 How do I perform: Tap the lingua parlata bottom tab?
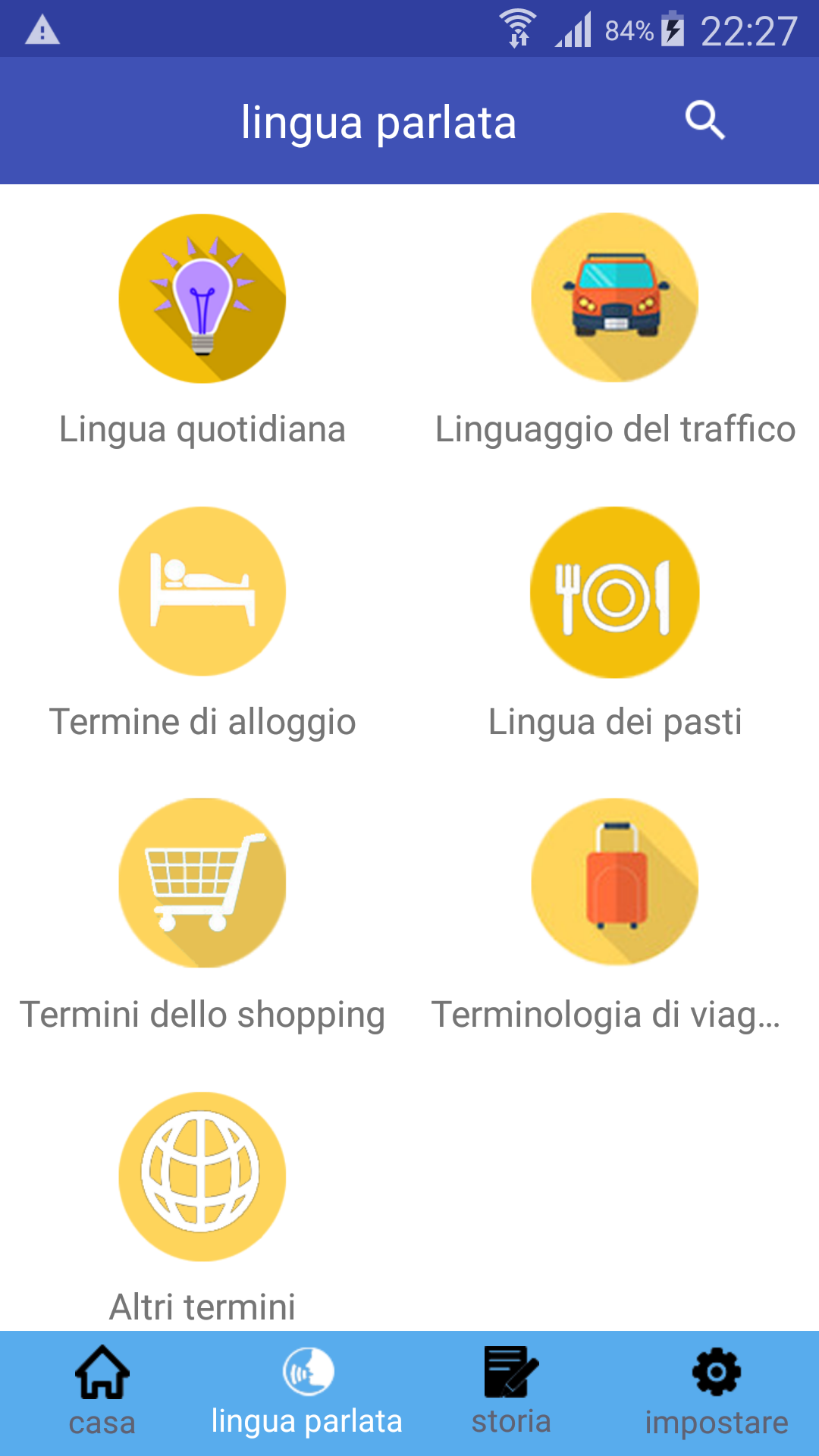pos(307,1393)
